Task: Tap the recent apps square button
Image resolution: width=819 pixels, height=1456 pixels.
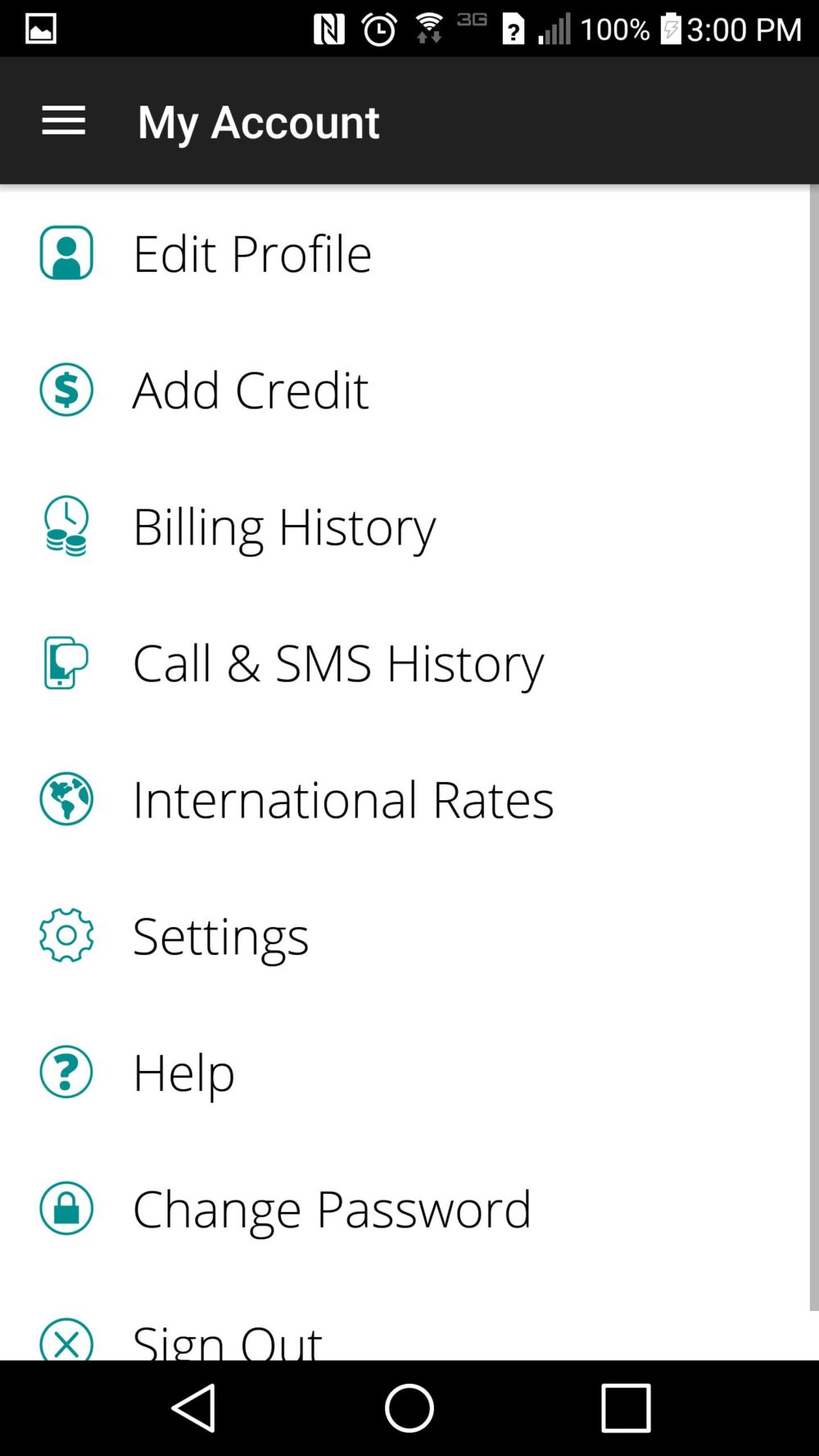Action: click(x=626, y=1408)
